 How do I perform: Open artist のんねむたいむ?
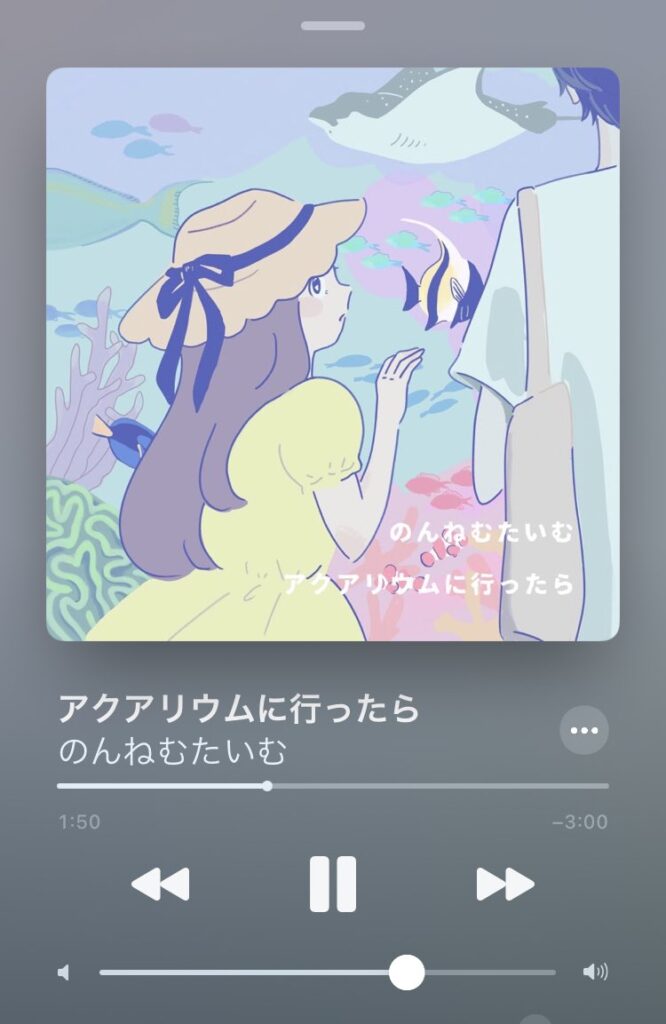click(172, 751)
